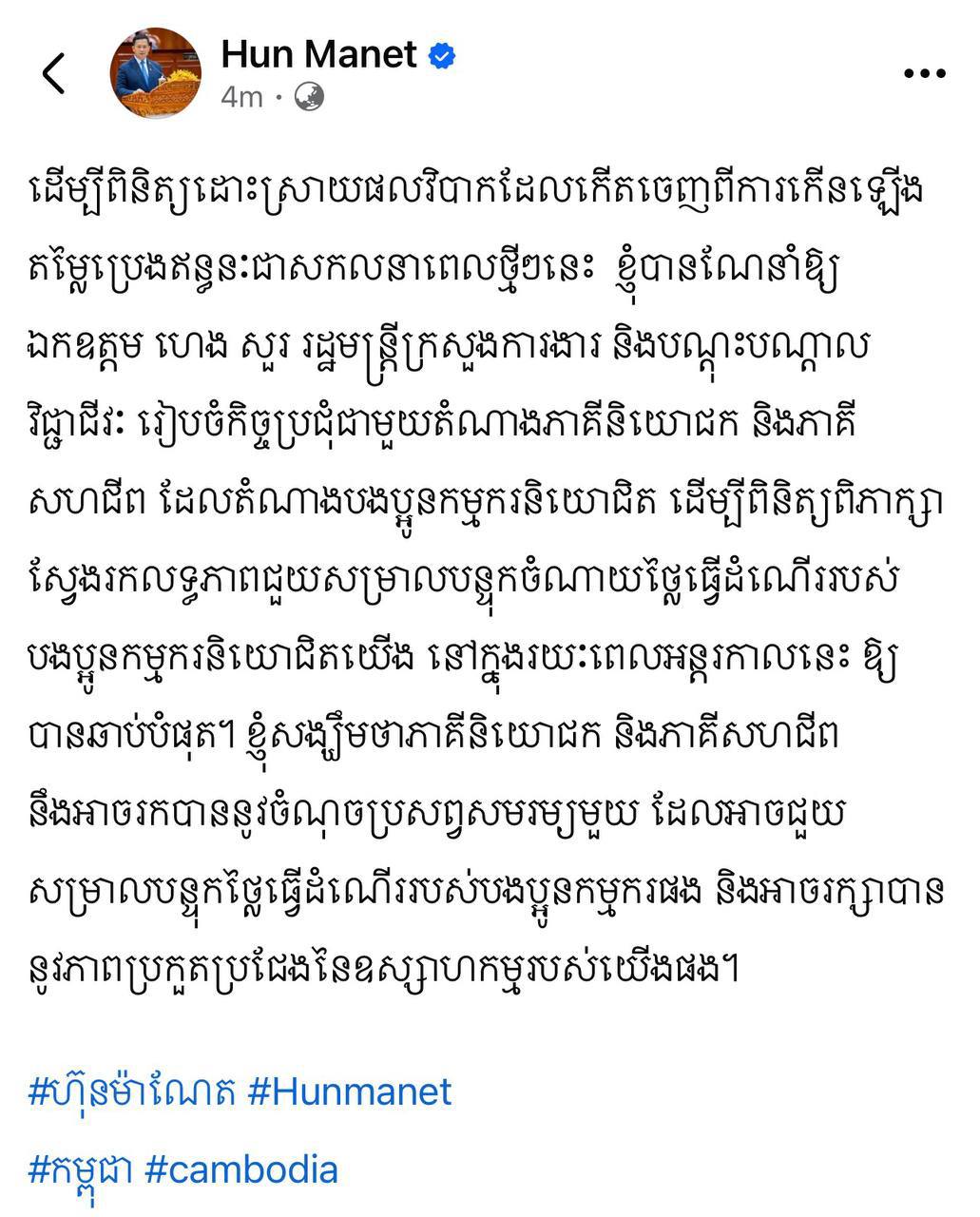Image resolution: width=980 pixels, height=1217 pixels.
Task: Tap the #Hunmanet hashtag
Action: tap(349, 1091)
